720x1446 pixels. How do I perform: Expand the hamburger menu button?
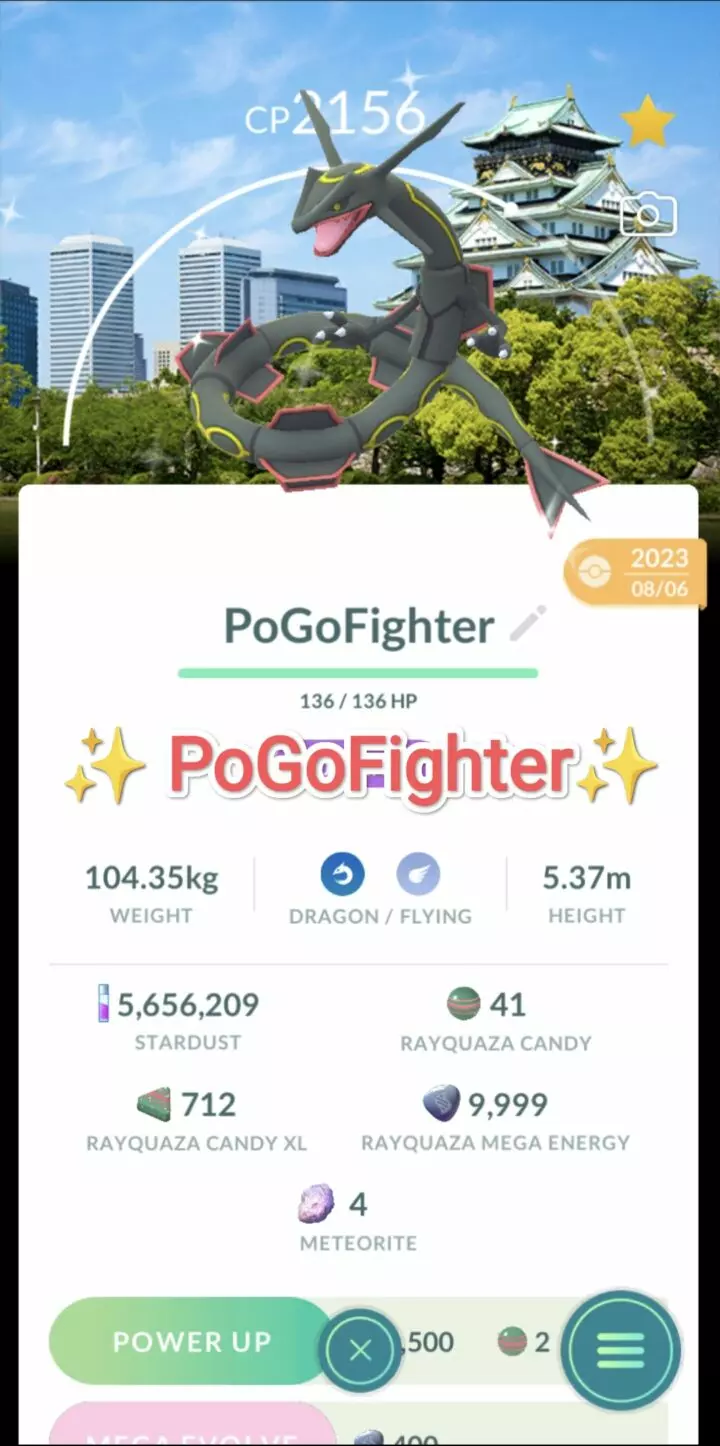click(x=620, y=1350)
